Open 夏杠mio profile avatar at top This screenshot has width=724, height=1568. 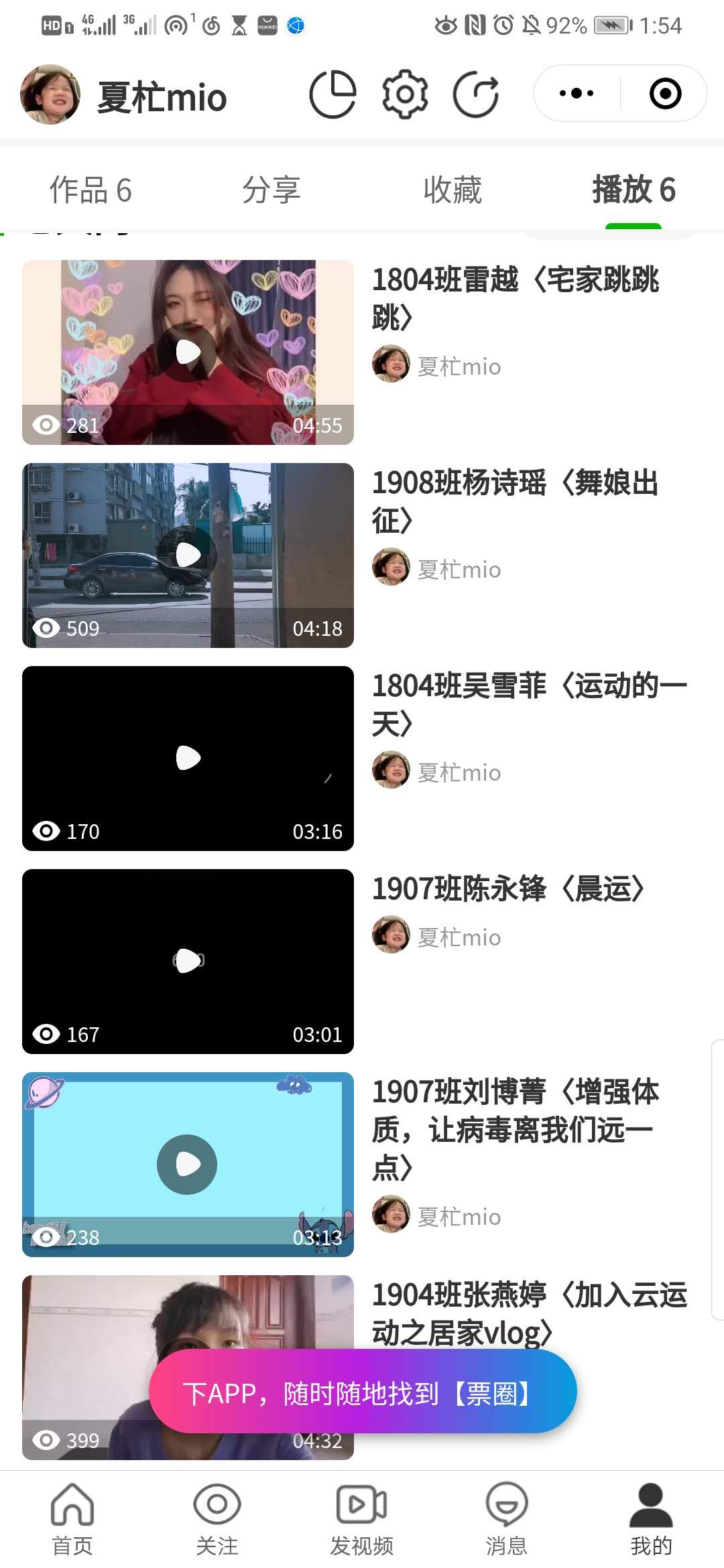pyautogui.click(x=50, y=94)
